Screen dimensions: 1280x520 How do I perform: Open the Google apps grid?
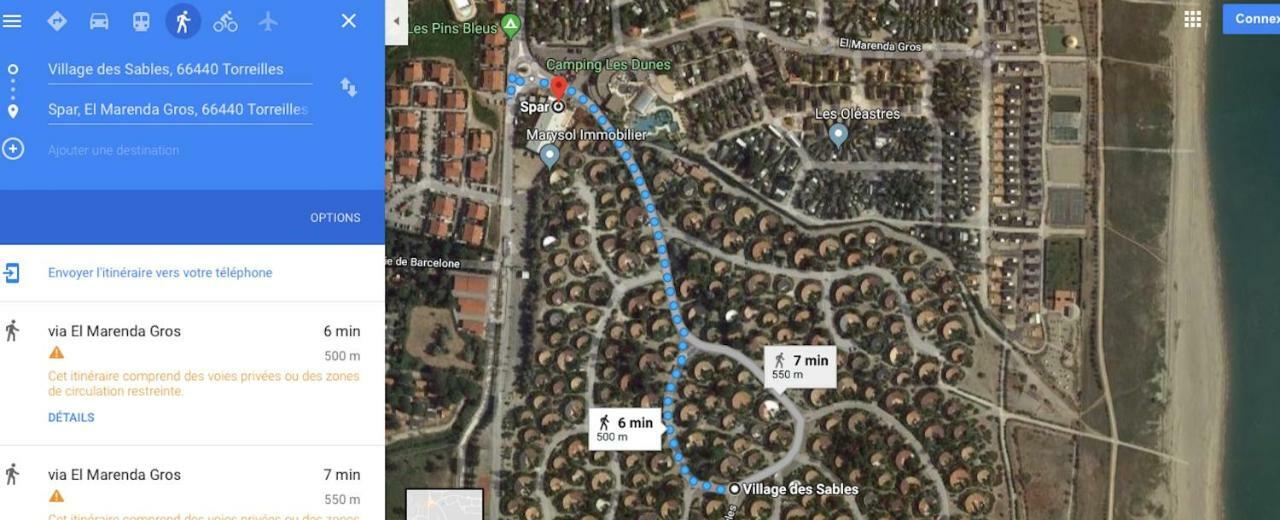1192,19
